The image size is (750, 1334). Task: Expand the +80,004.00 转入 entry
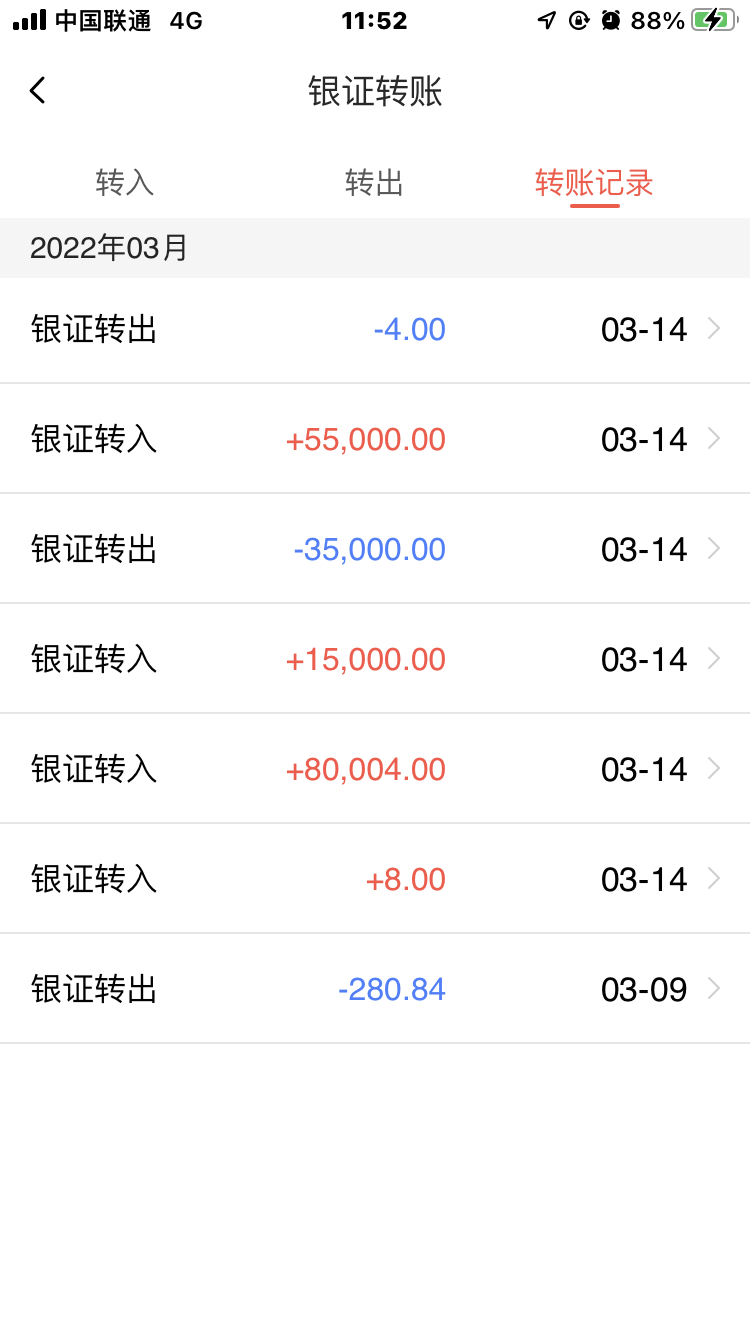coord(375,769)
